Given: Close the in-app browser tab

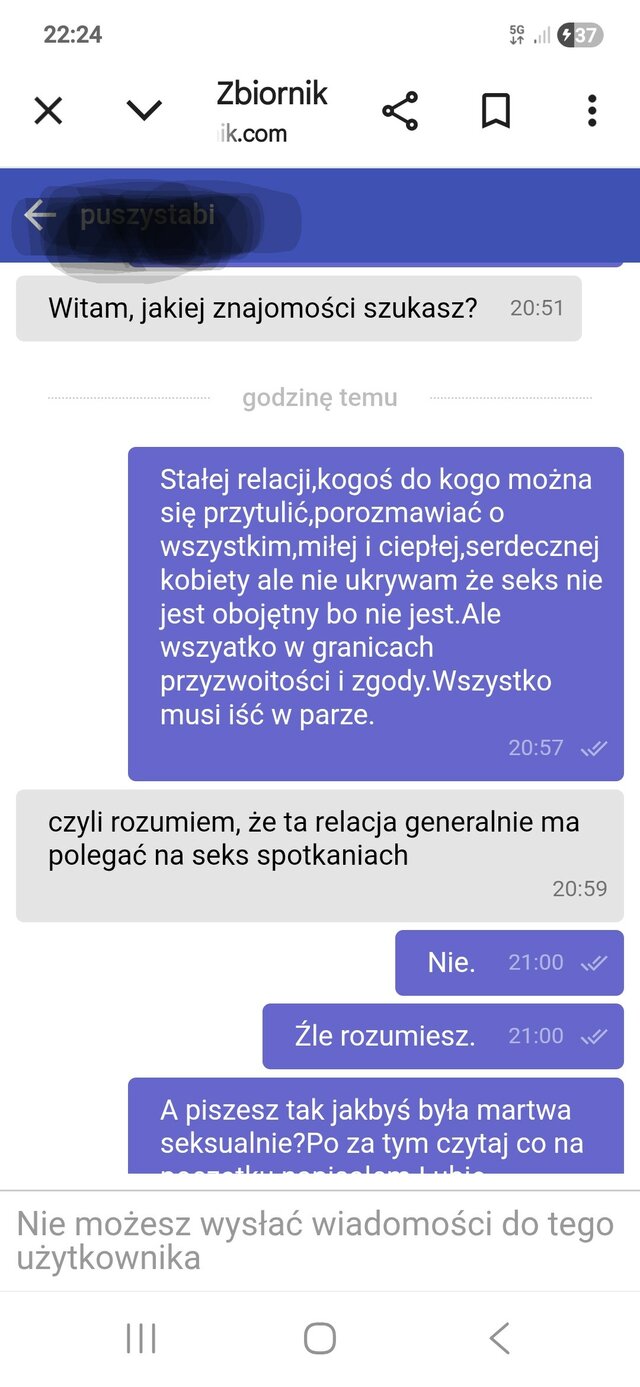Looking at the screenshot, I should (48, 110).
